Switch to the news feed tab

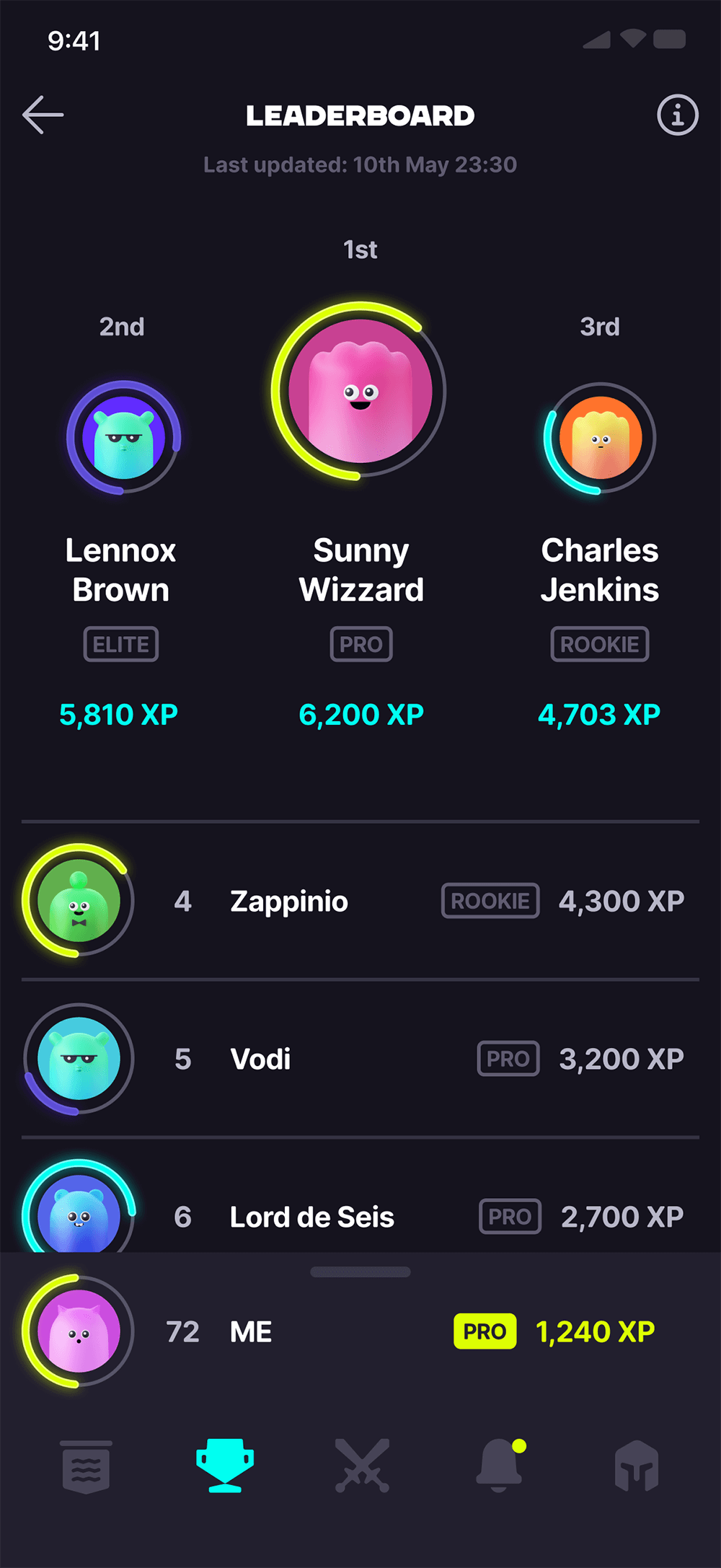pos(87,1466)
